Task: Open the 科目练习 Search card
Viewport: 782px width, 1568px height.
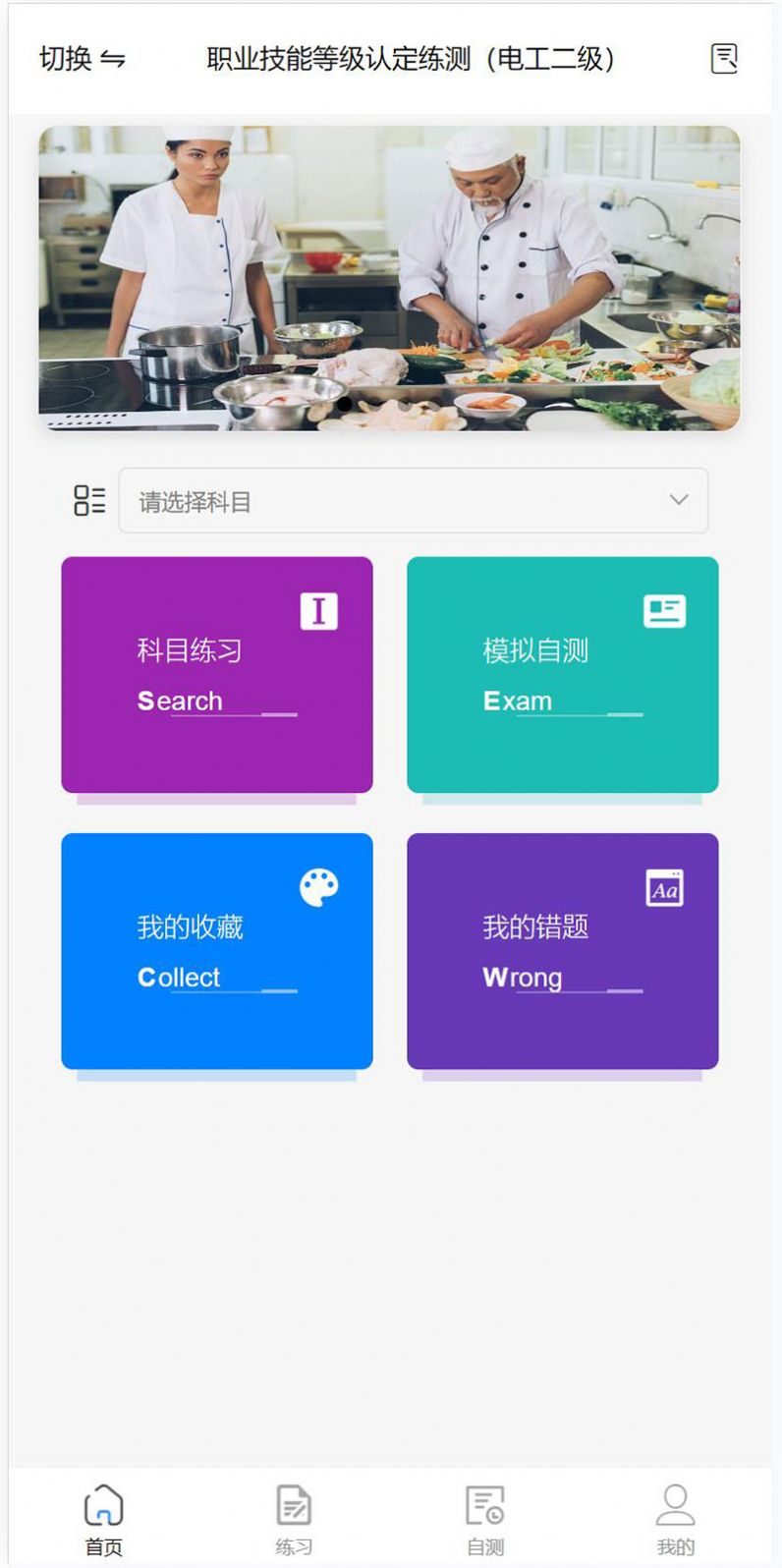Action: pyautogui.click(x=217, y=675)
